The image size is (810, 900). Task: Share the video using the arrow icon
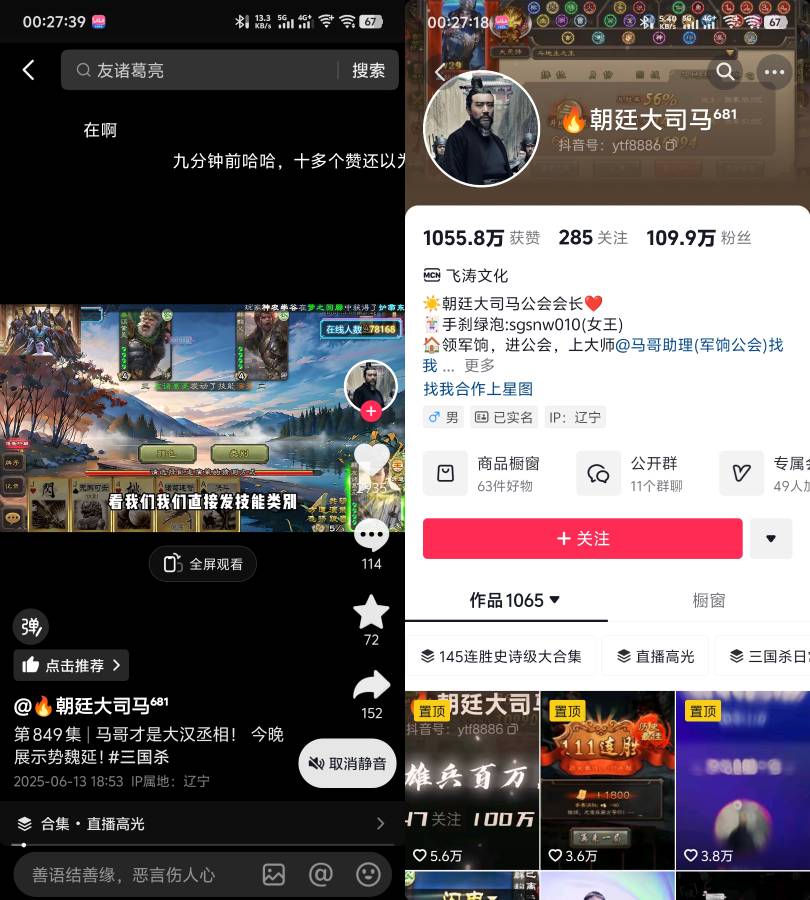pyautogui.click(x=371, y=686)
